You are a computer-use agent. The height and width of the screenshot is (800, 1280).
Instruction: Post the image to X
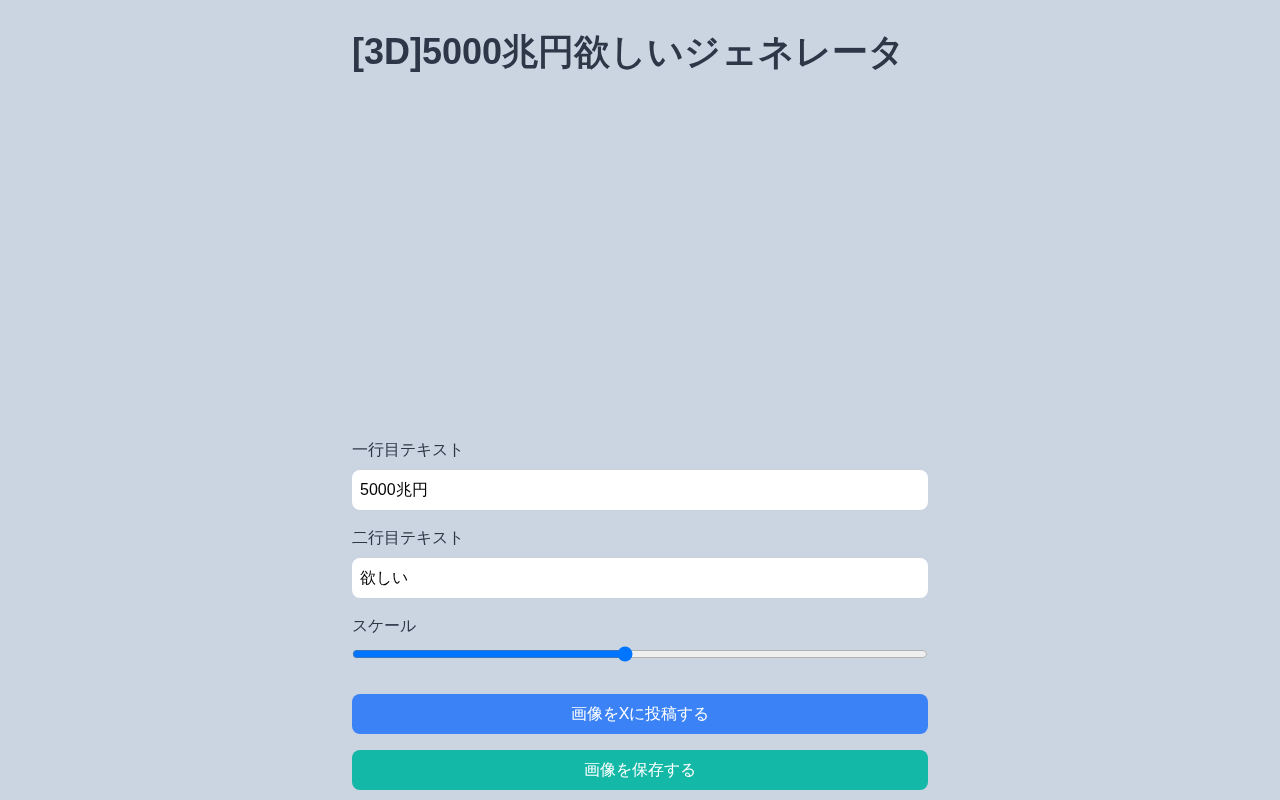(x=640, y=714)
